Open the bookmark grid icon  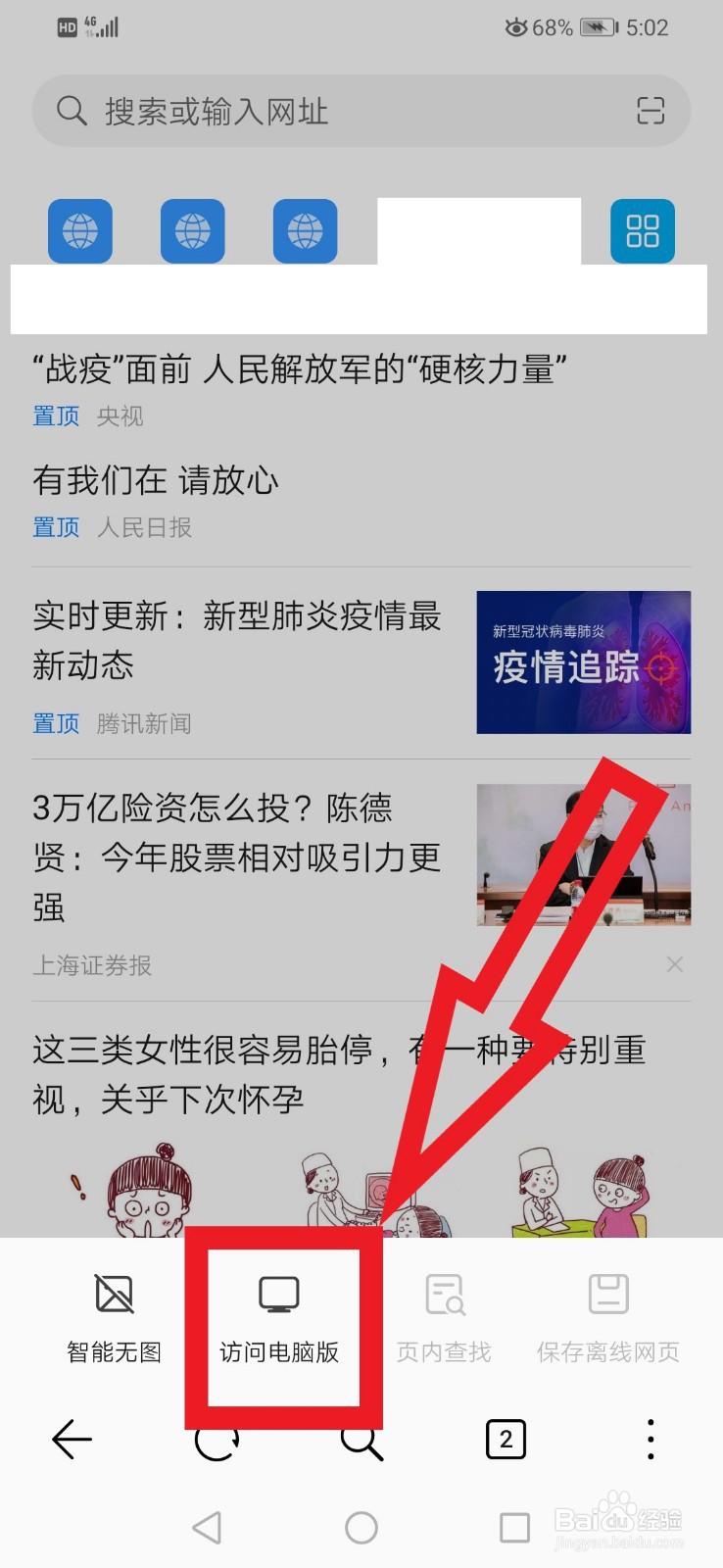tap(642, 230)
